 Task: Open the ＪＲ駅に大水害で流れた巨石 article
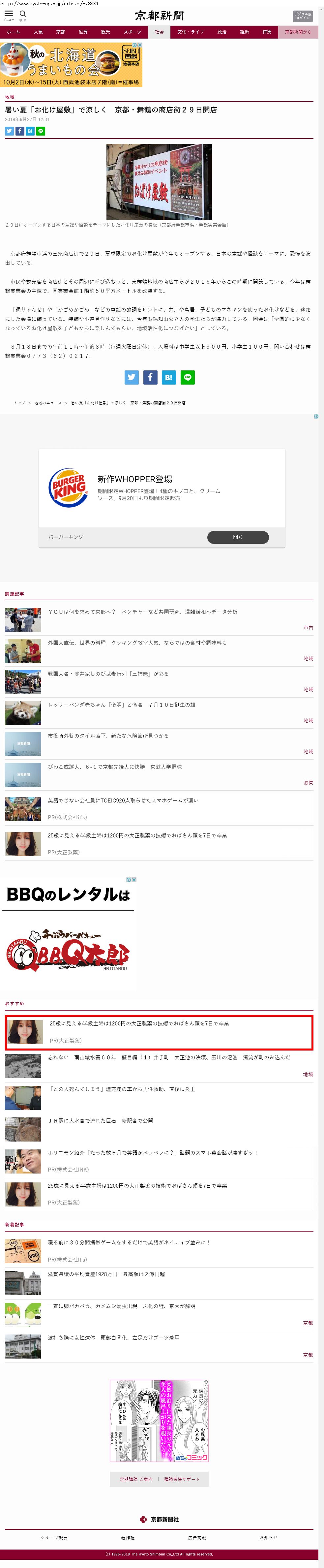tap(100, 1121)
